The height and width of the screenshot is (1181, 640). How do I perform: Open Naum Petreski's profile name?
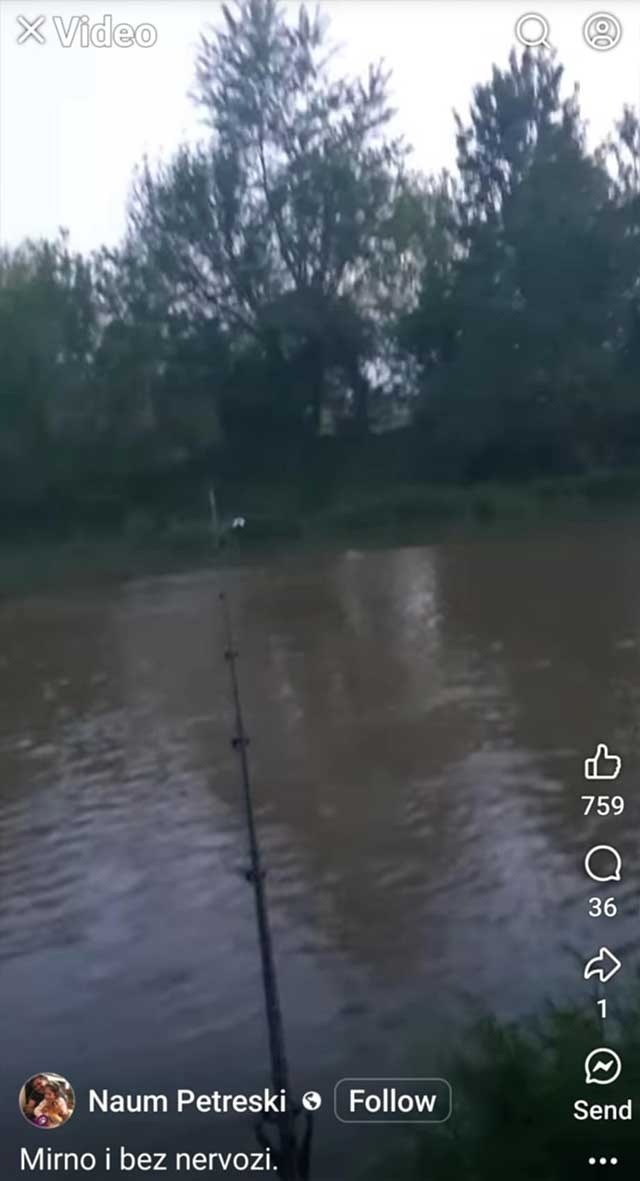(x=187, y=1101)
